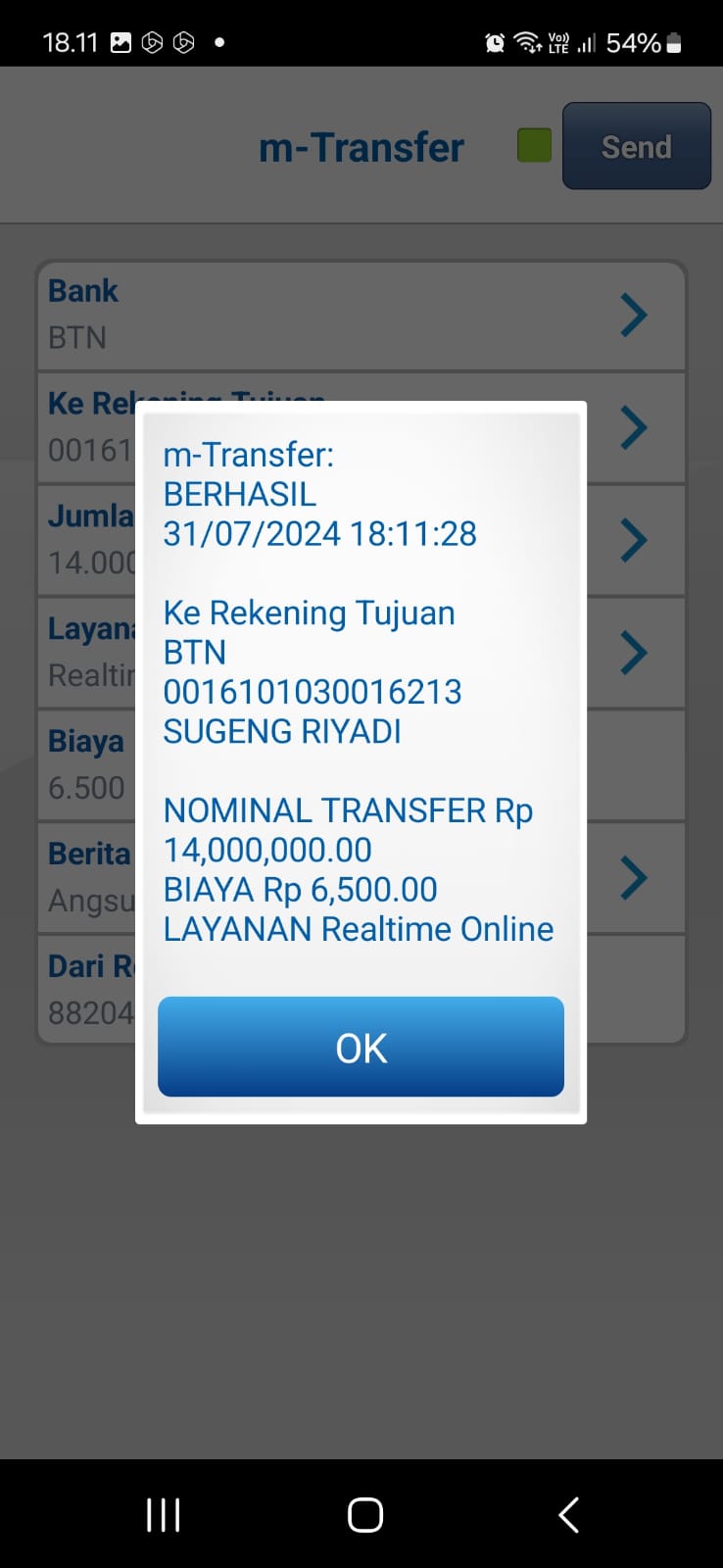Open the Ke Rekening Tujuan chevron

point(634,427)
